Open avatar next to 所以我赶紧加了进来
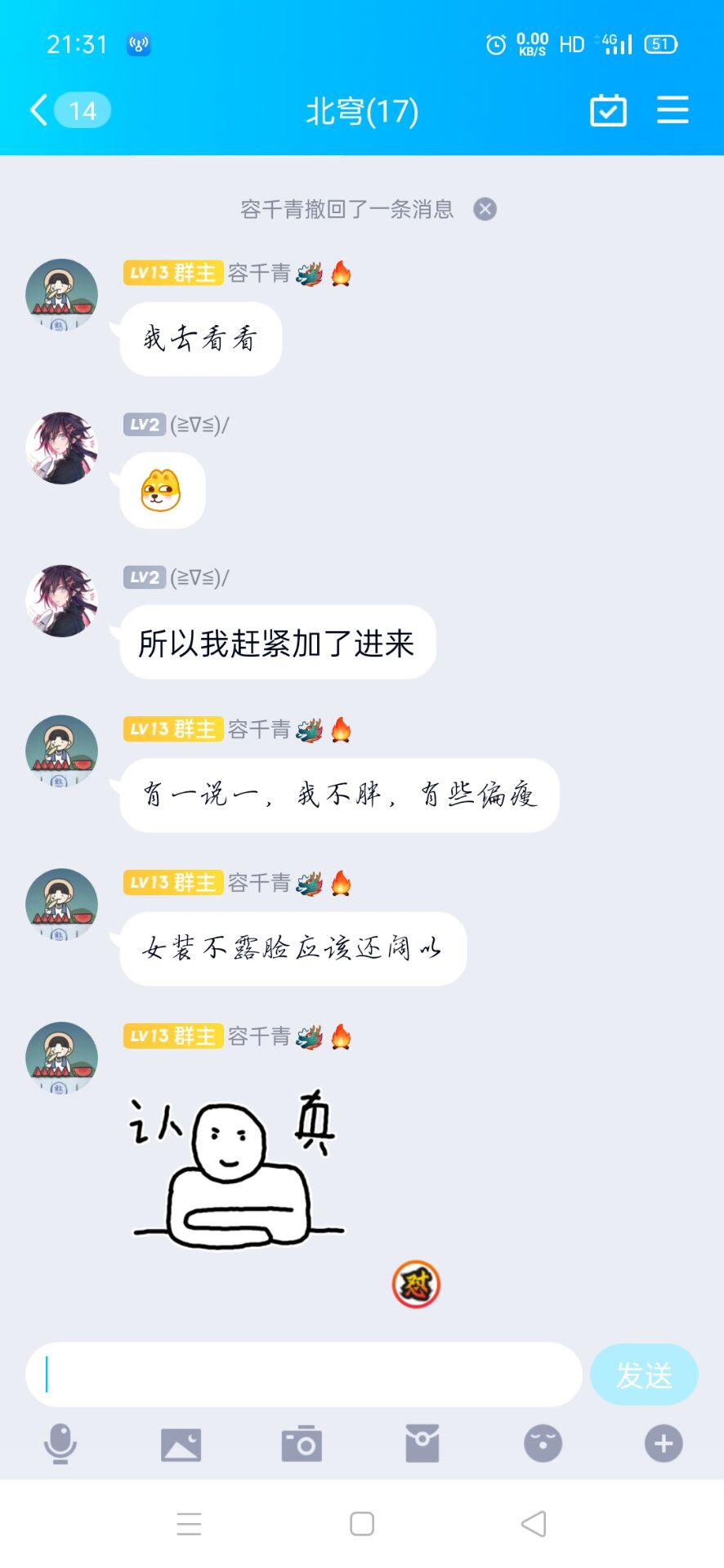 click(x=61, y=601)
